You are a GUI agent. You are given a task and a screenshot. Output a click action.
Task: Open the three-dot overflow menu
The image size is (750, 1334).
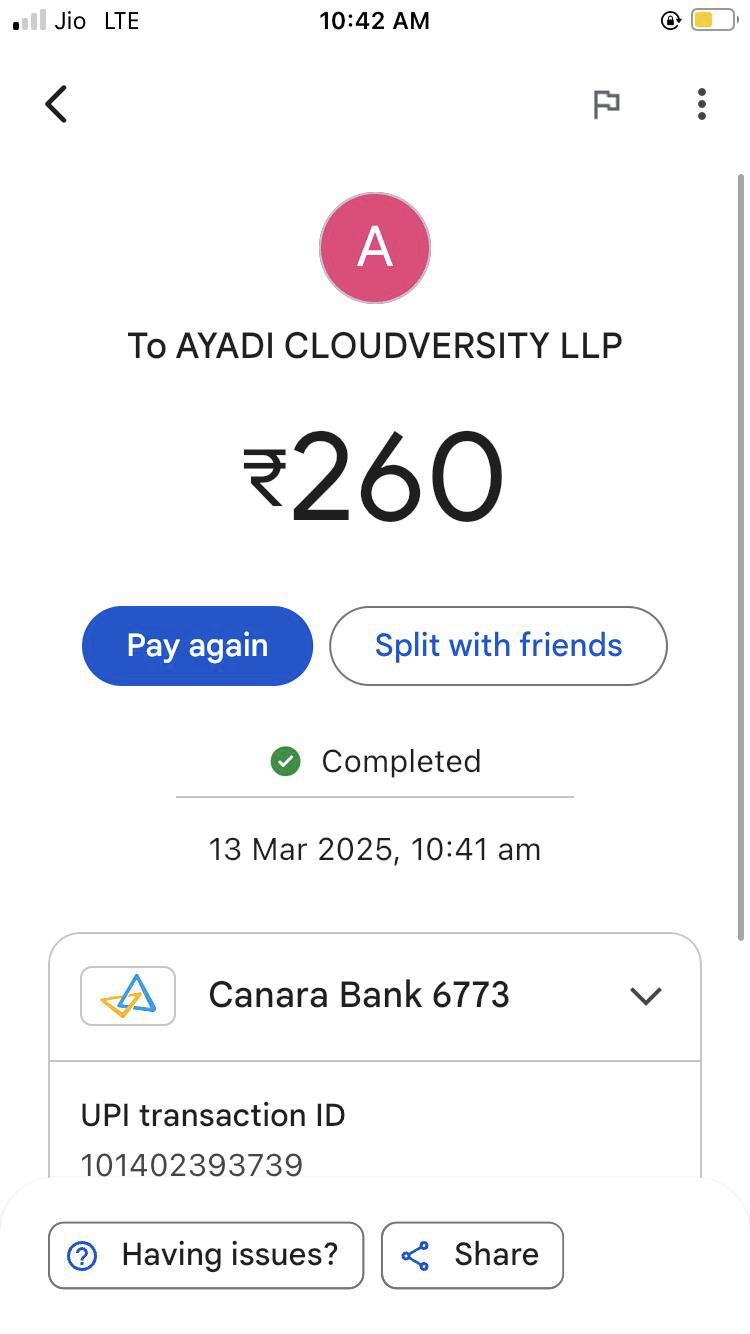click(x=701, y=104)
